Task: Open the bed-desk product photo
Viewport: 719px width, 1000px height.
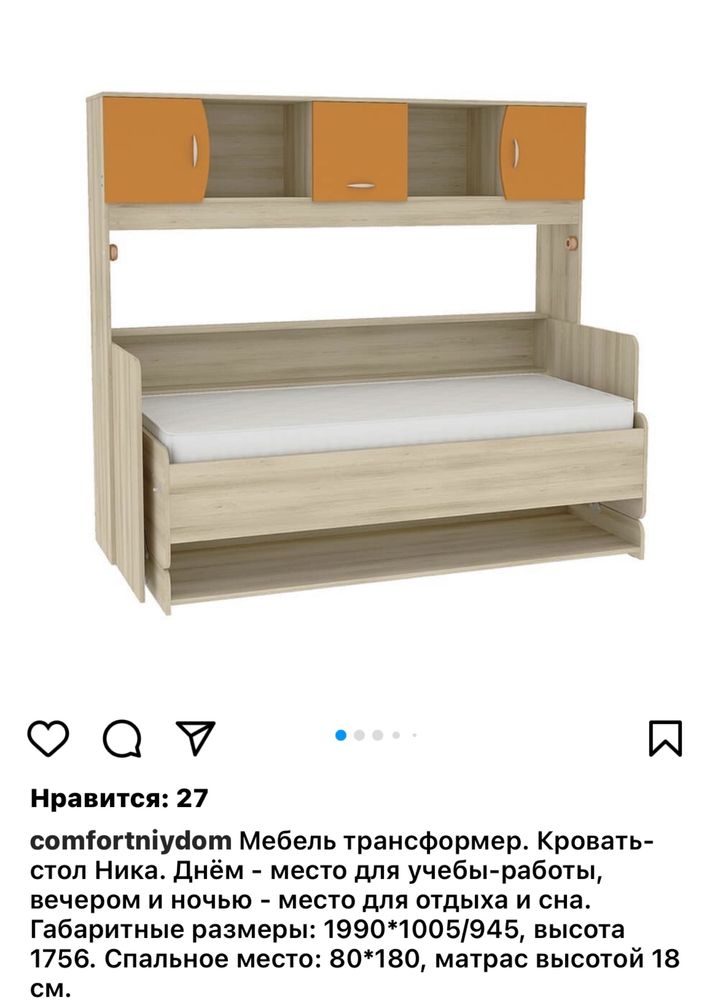Action: point(365,350)
